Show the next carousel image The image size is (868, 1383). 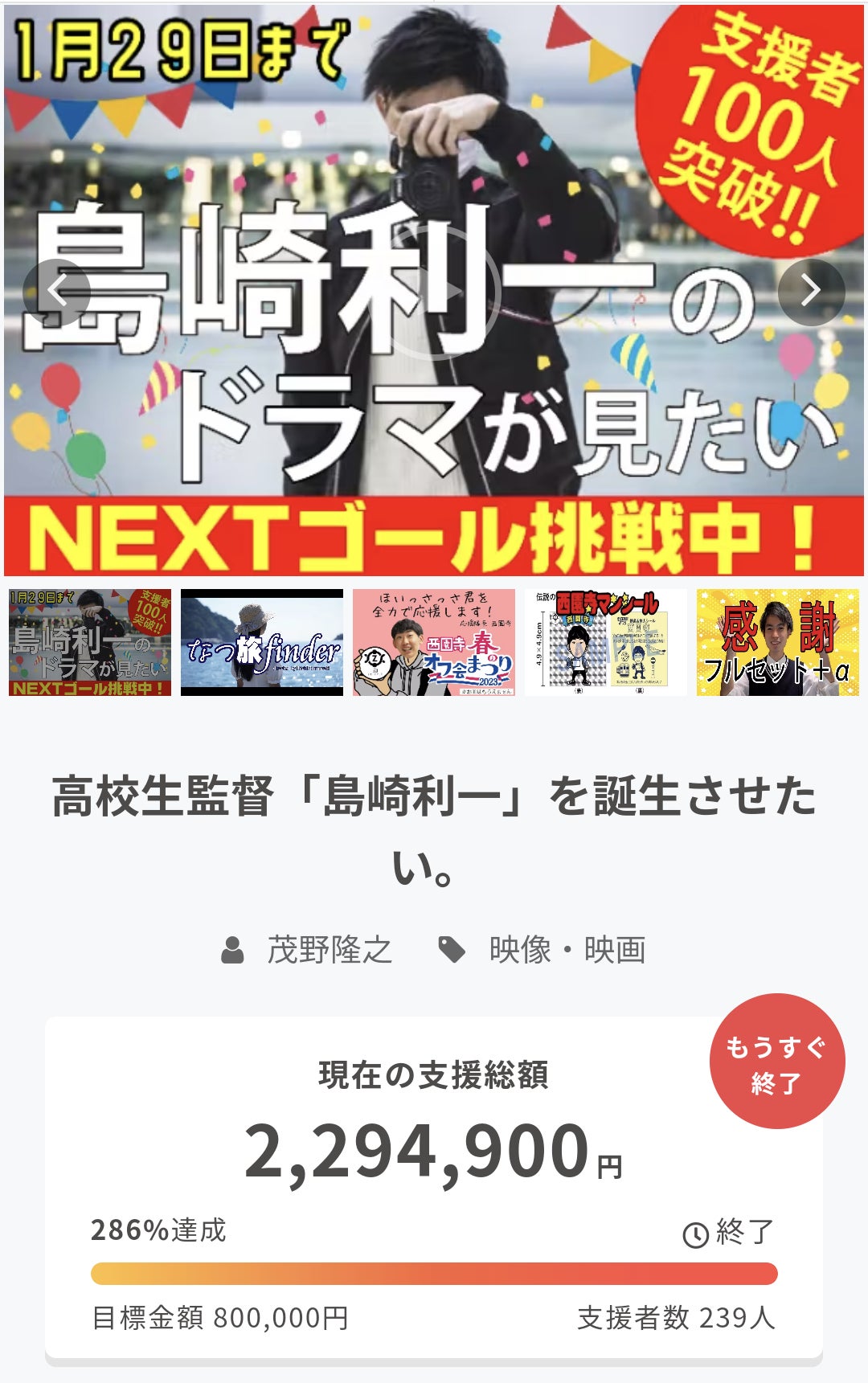click(x=811, y=292)
